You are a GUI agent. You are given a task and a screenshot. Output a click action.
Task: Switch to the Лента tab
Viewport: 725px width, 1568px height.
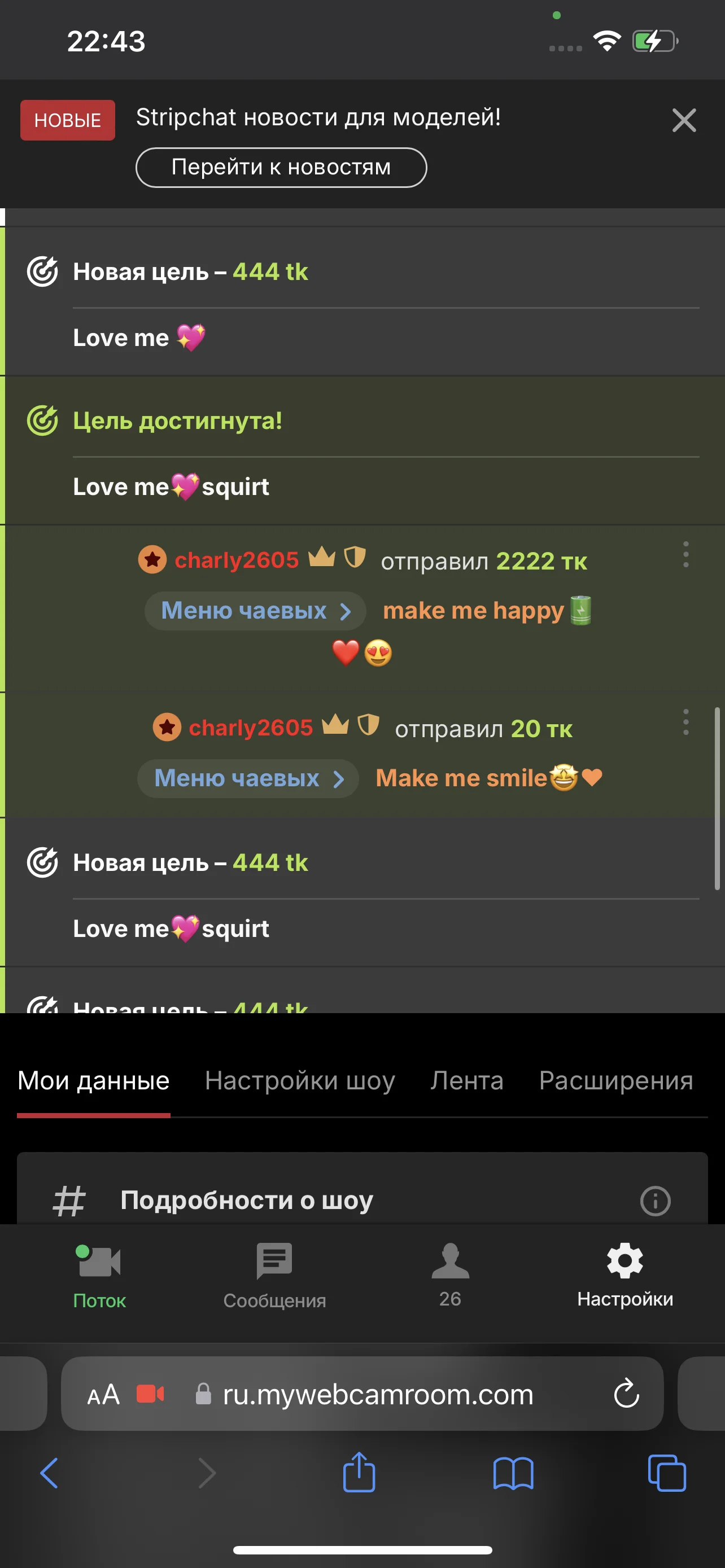pyautogui.click(x=467, y=1080)
